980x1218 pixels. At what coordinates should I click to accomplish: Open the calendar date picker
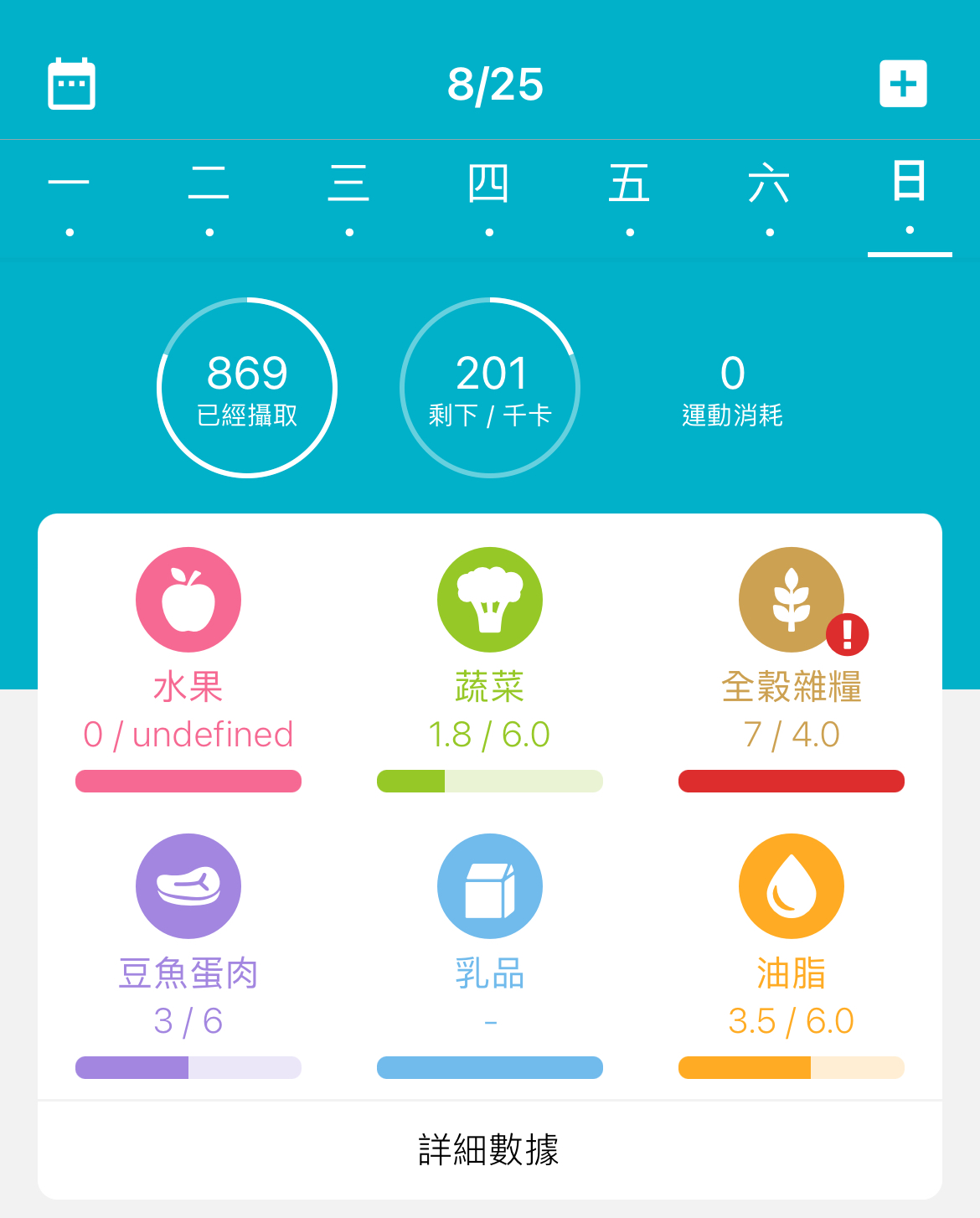(71, 84)
